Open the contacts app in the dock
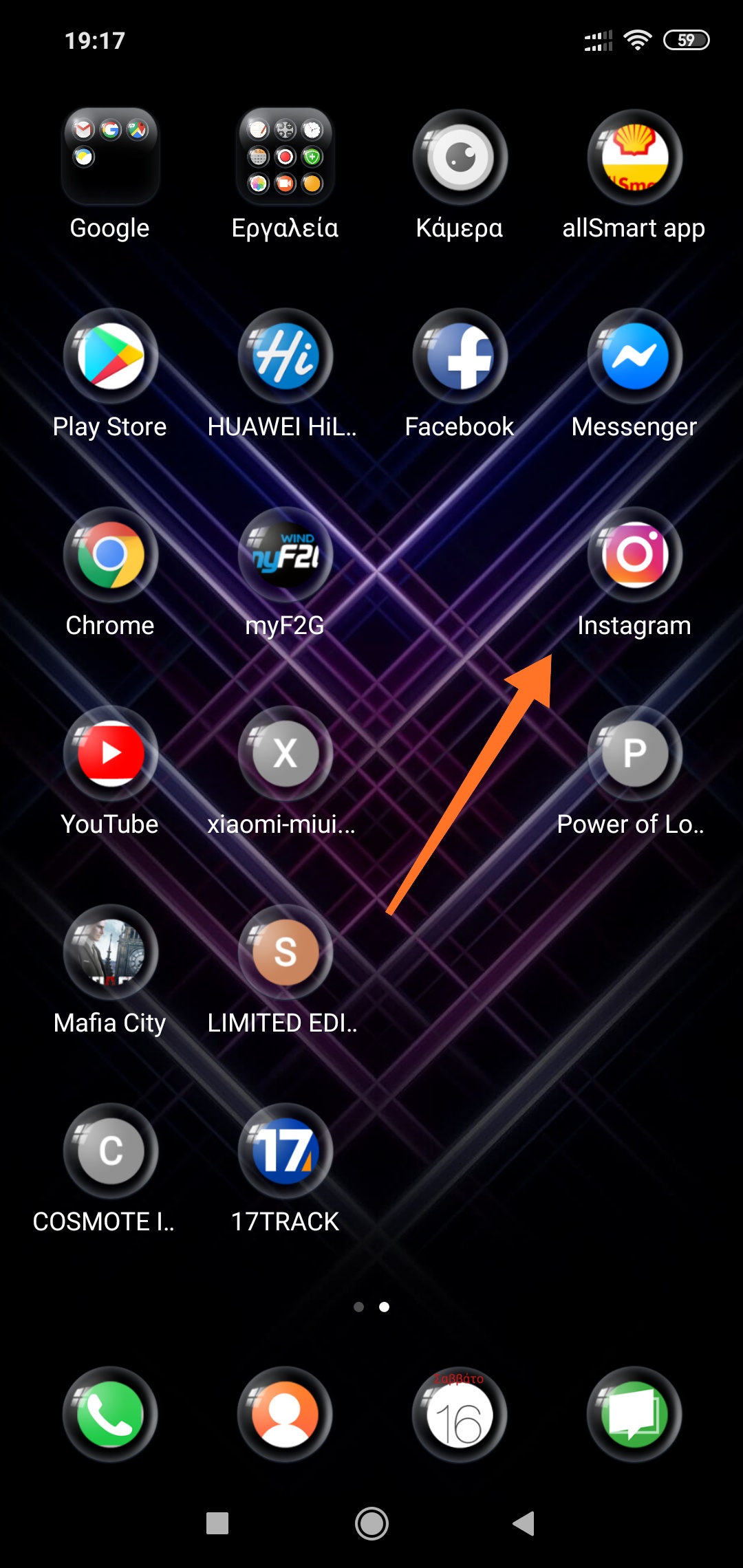This screenshot has width=743, height=1568. (285, 1415)
